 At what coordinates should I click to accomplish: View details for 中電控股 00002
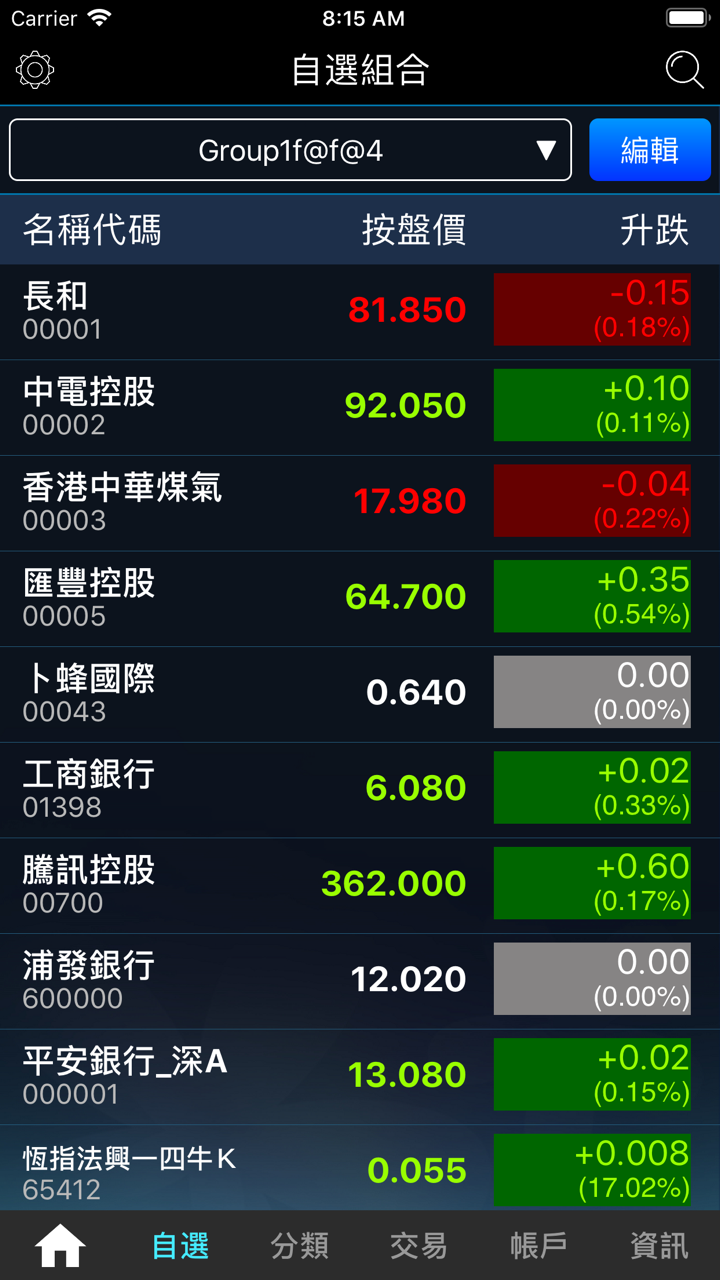(200, 406)
